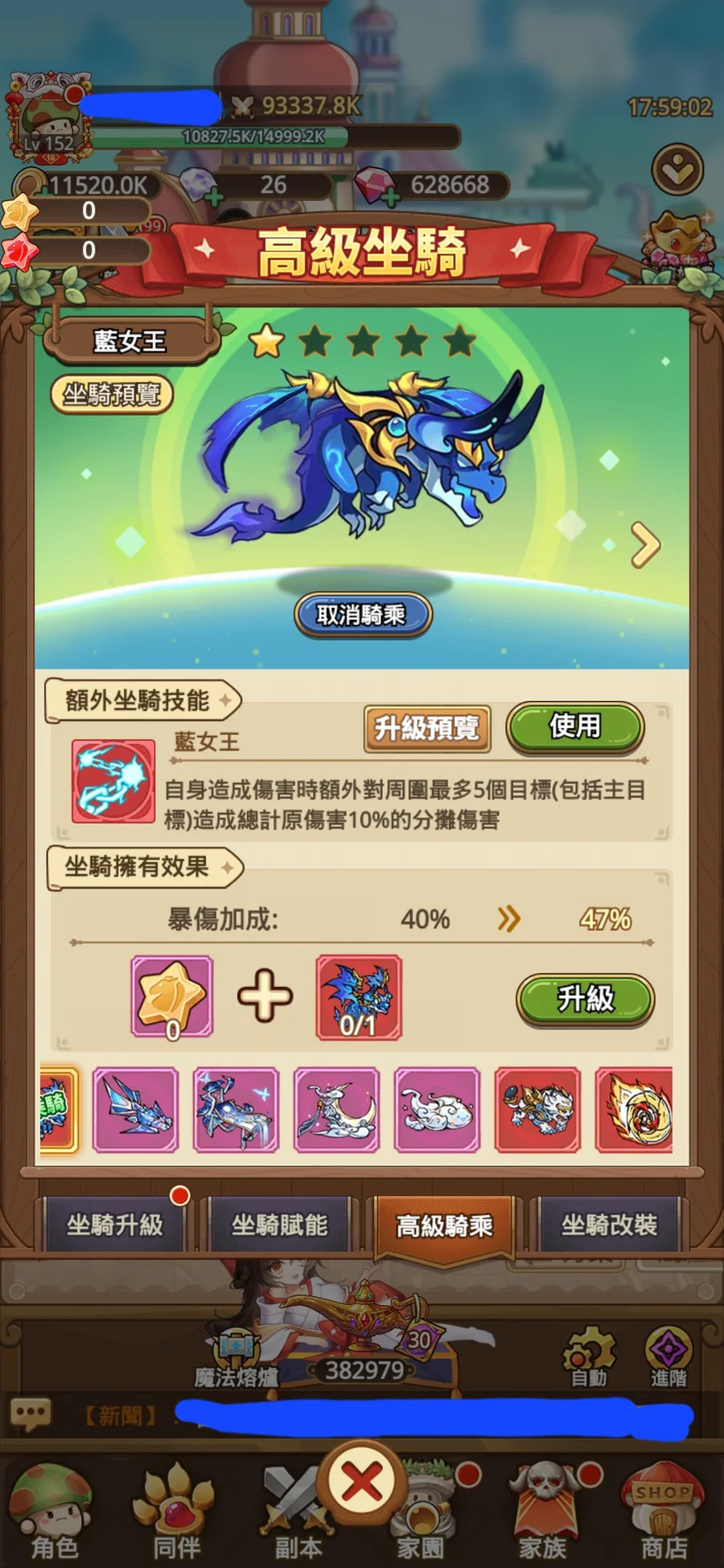Image resolution: width=724 pixels, height=1568 pixels.
Task: Close the mount panel with the red X
Action: [x=361, y=1481]
